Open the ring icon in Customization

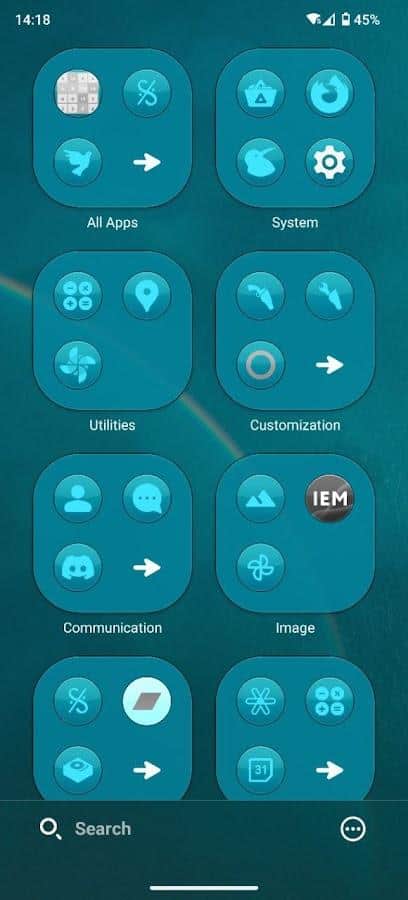pyautogui.click(x=261, y=365)
